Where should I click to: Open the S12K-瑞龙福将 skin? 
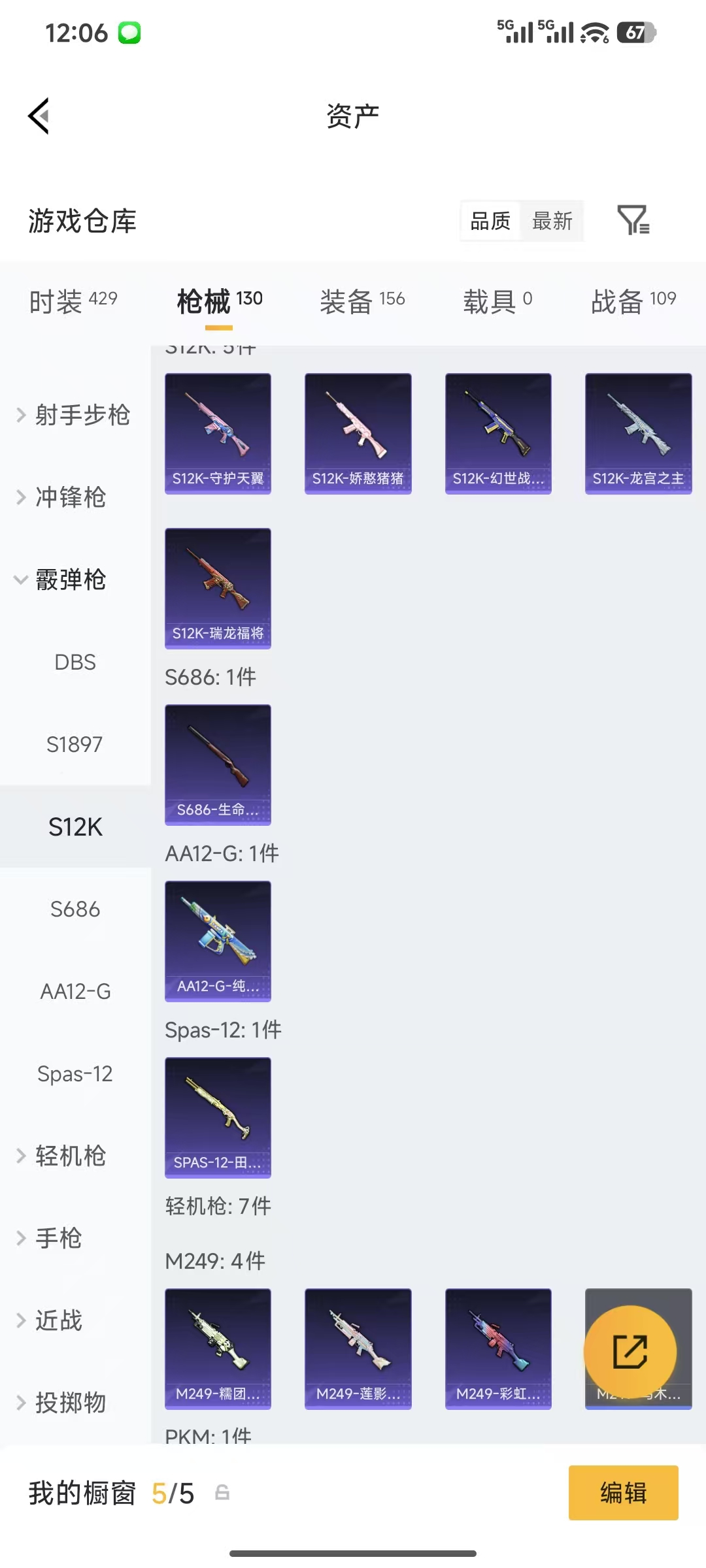click(218, 588)
